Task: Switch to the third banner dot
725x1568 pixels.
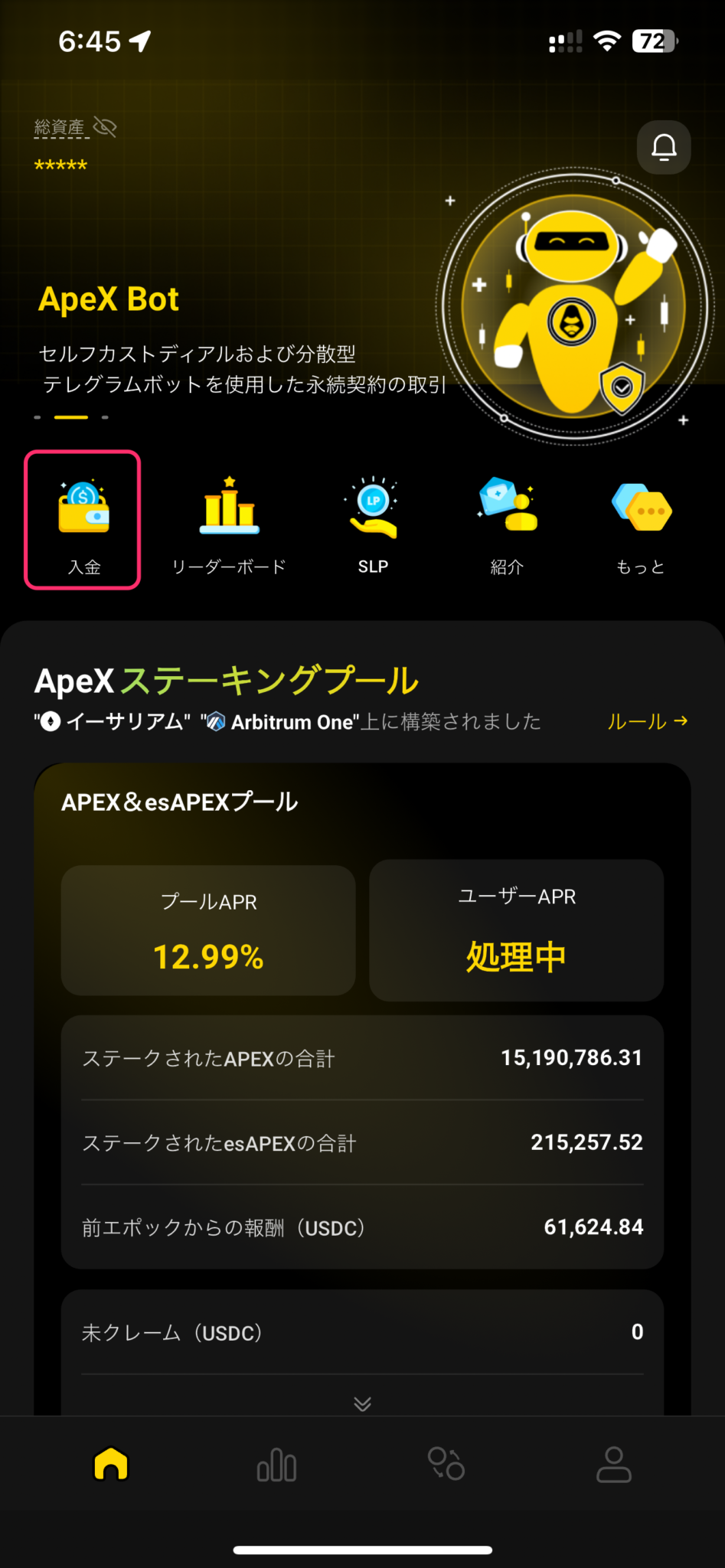Action: point(104,417)
